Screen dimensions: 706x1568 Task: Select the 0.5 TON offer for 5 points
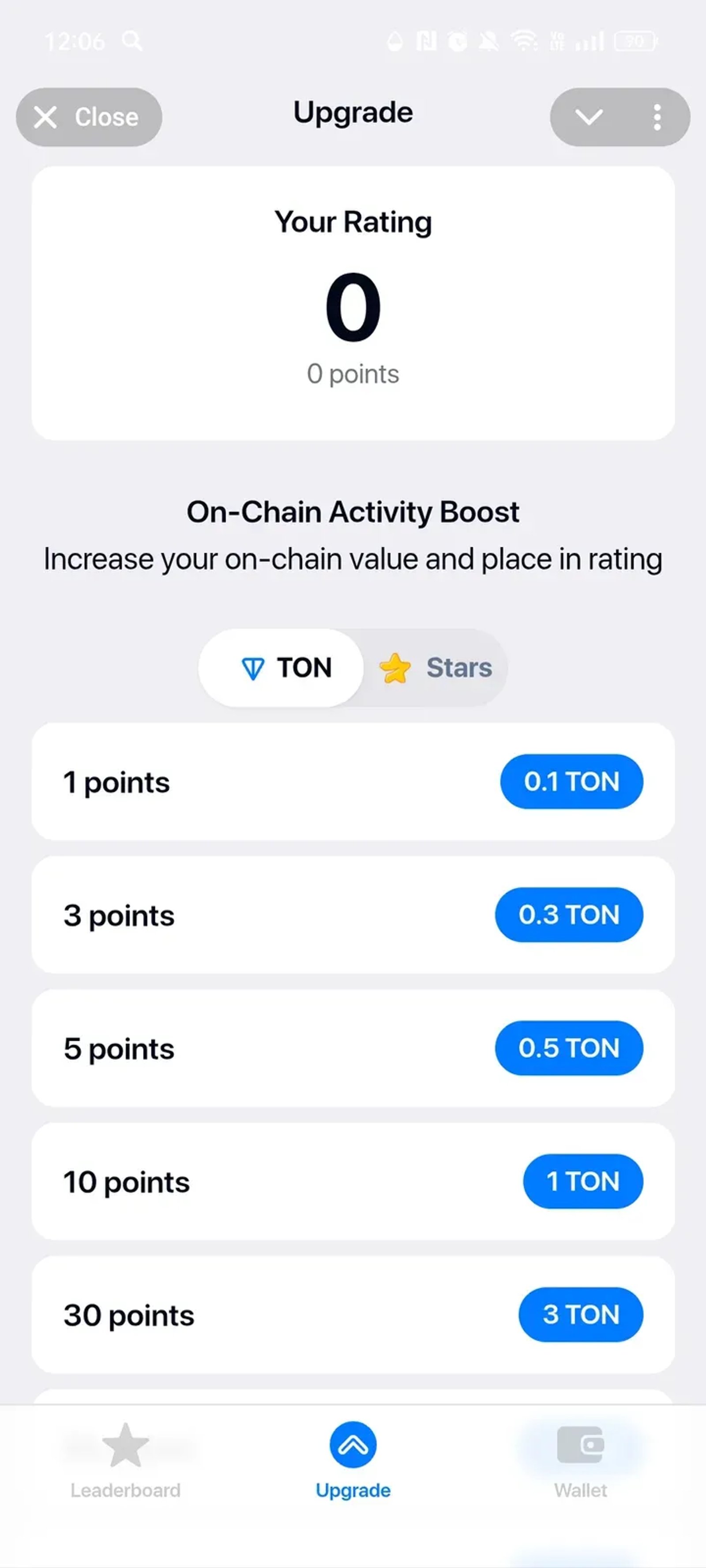pos(569,1048)
